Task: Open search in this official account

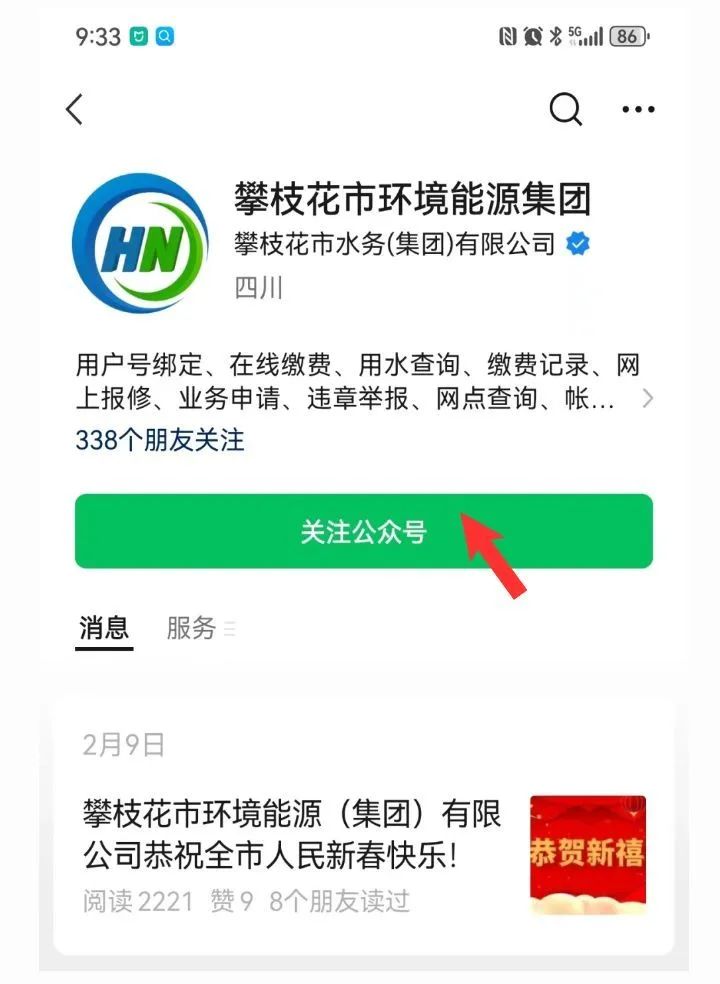Action: point(565,109)
